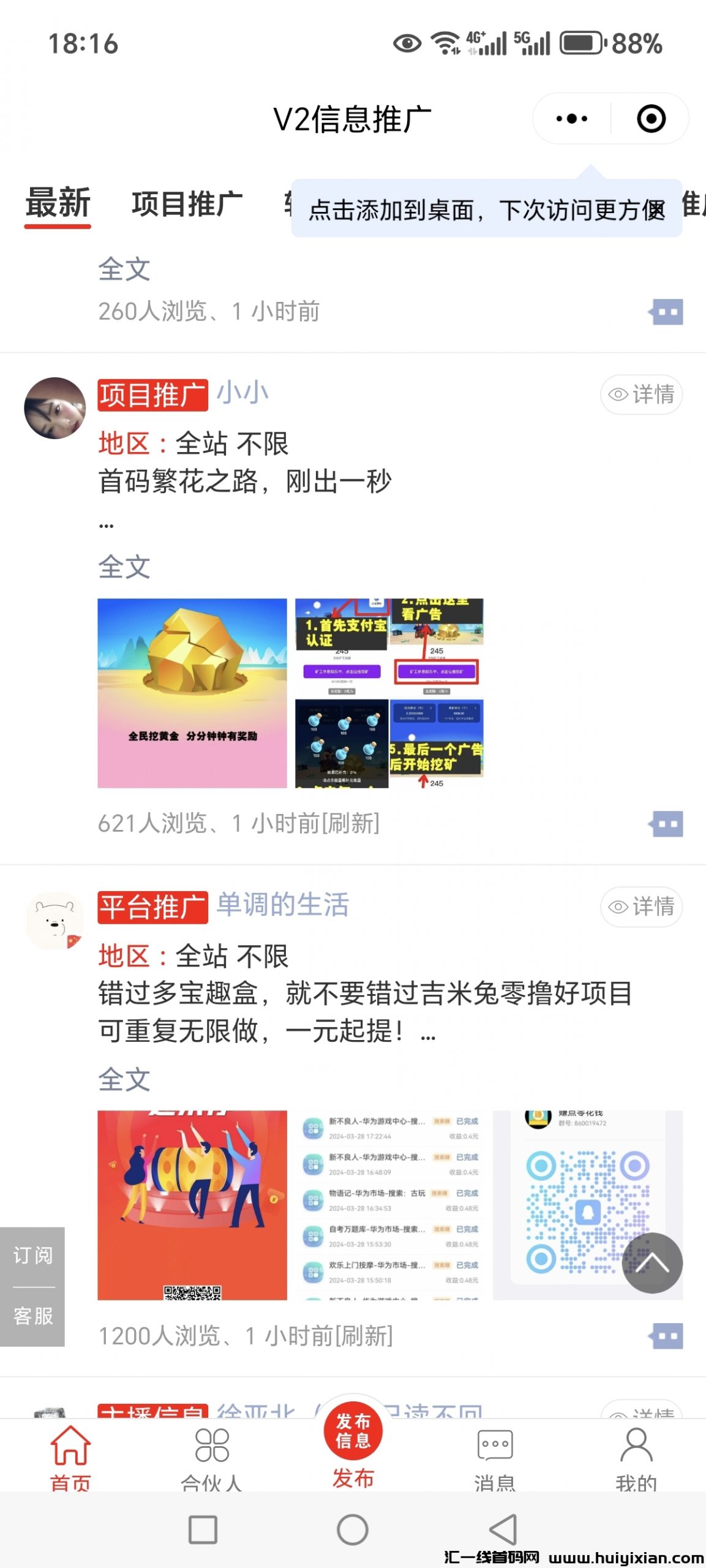Open 详情 for 单调的生活's post
706x1568 pixels.
[x=641, y=907]
